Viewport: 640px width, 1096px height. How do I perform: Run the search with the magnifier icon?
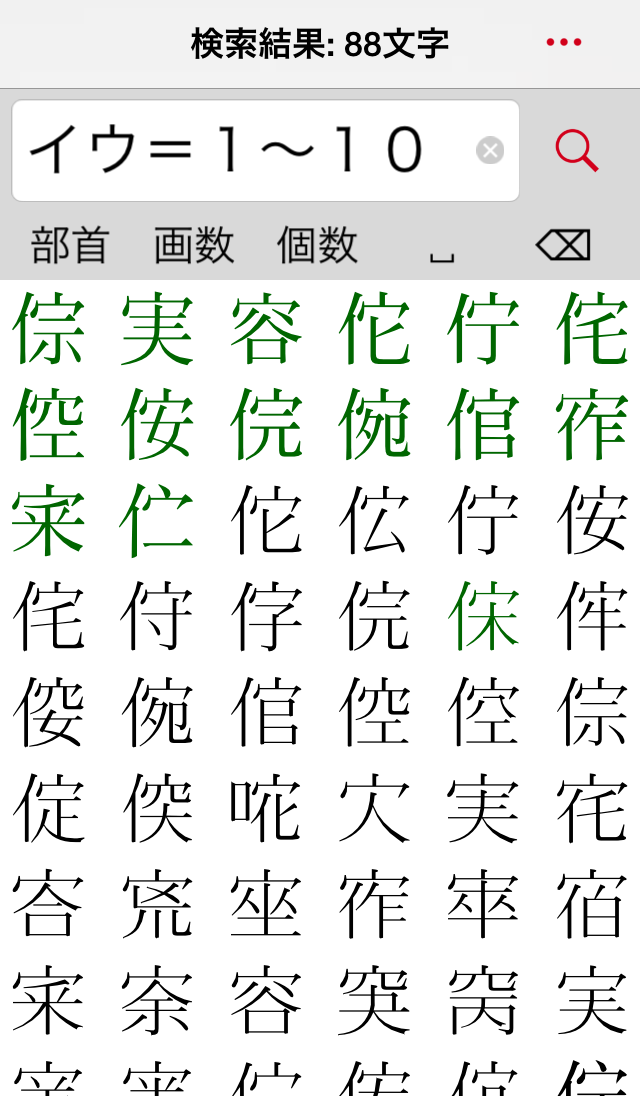[576, 151]
